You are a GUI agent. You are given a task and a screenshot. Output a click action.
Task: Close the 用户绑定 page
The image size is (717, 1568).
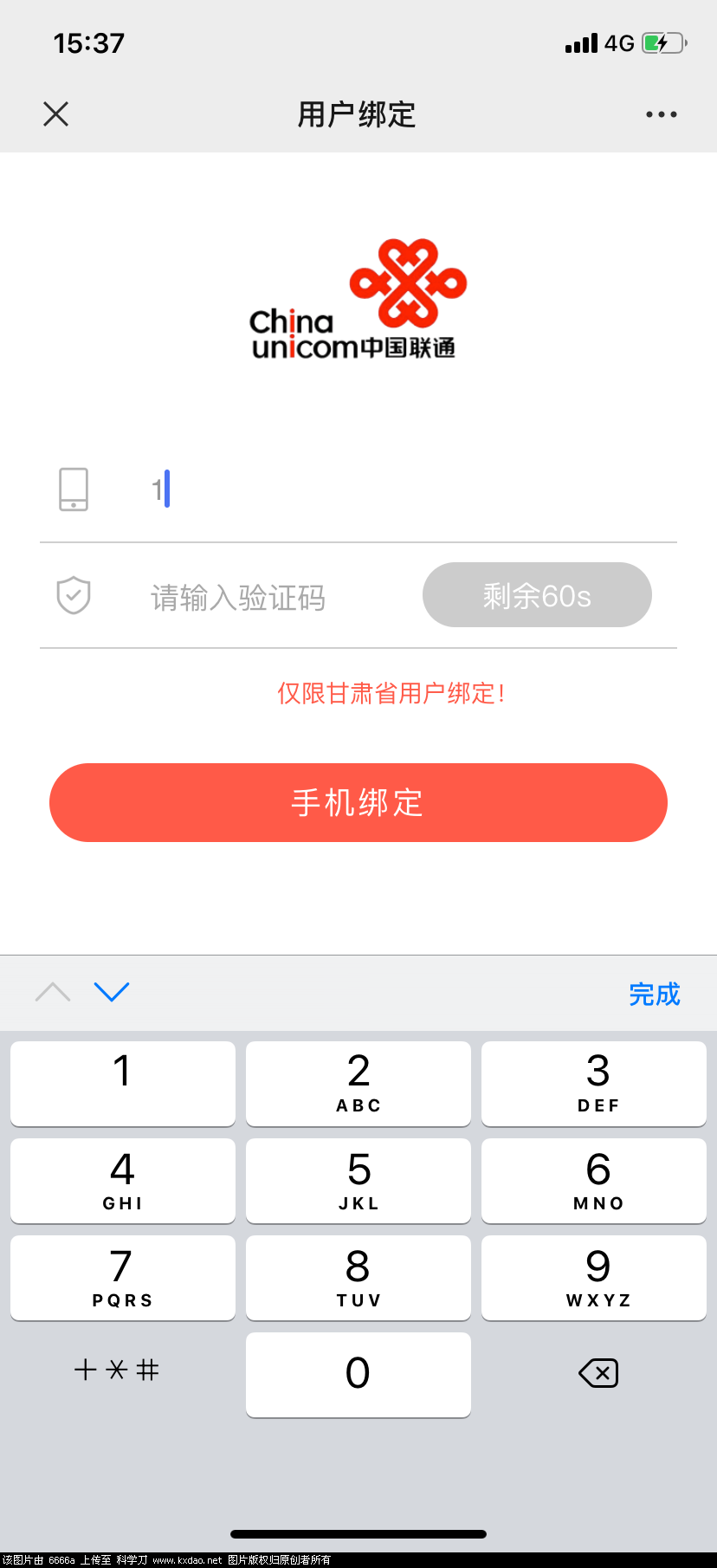(56, 114)
